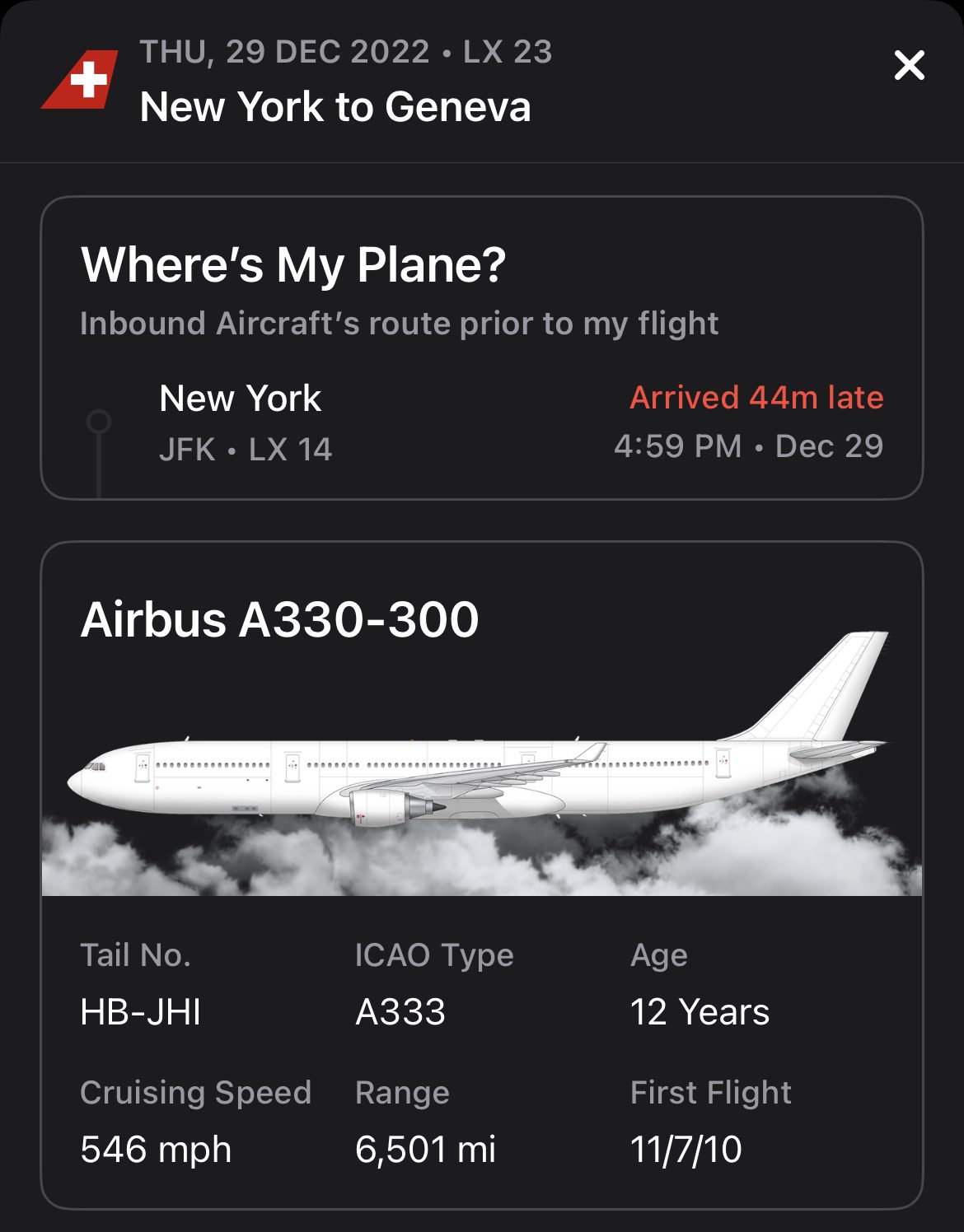Click the 4:59 PM arrival time
This screenshot has height=1232, width=964.
(676, 446)
